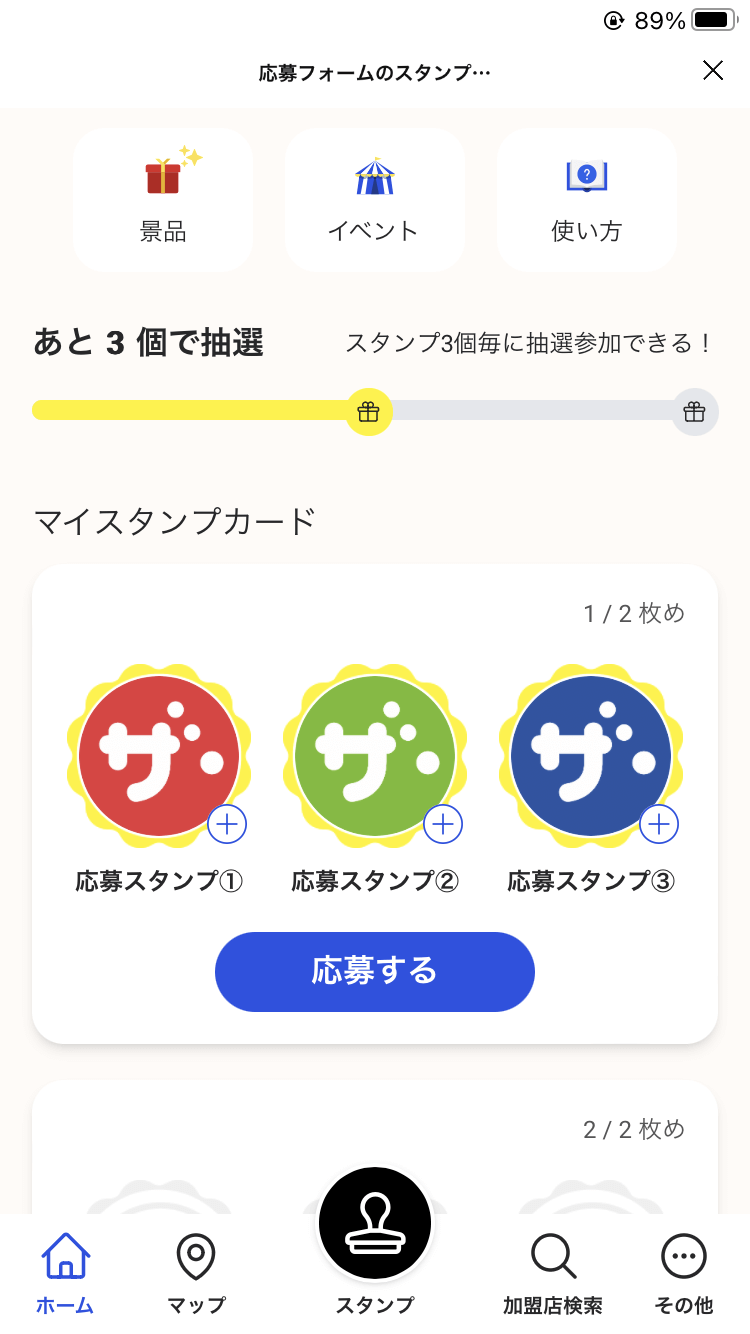Close the 応募フォーム screen with the X
This screenshot has width=750, height=1334.
713,70
